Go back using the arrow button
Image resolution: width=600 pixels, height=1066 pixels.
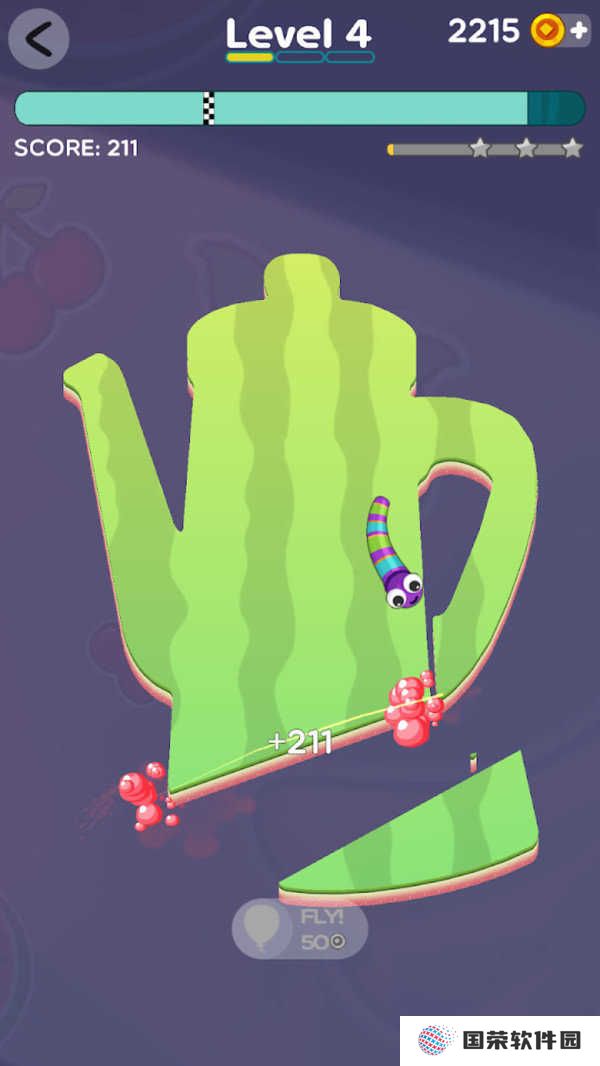pos(38,39)
